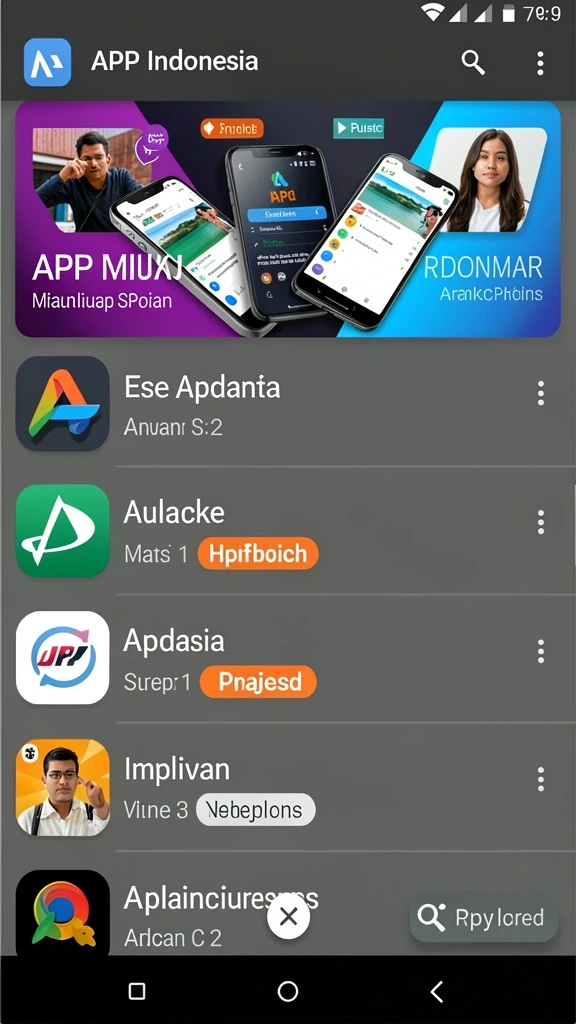This screenshot has height=1024, width=576.
Task: Tap the Pnajesd chip under Apdasia
Action: point(258,682)
